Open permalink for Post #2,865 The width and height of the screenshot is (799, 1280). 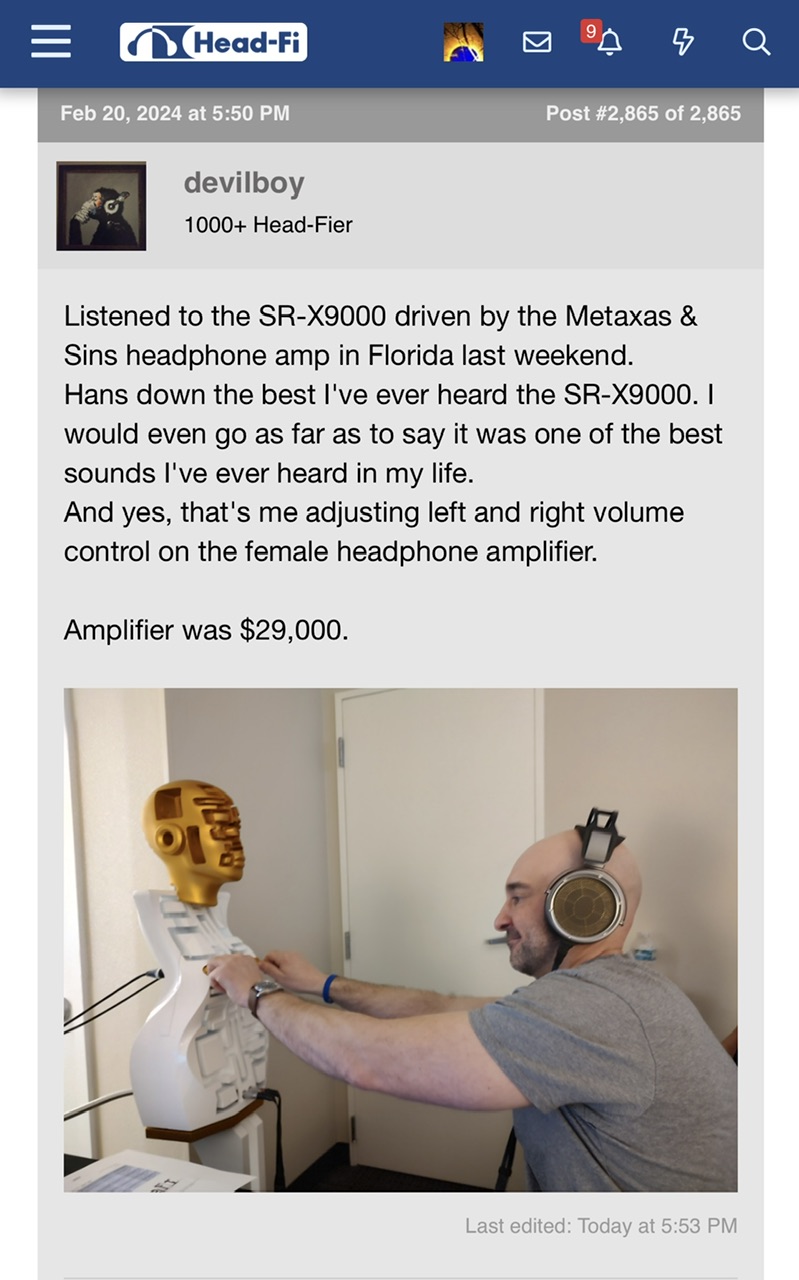point(642,113)
